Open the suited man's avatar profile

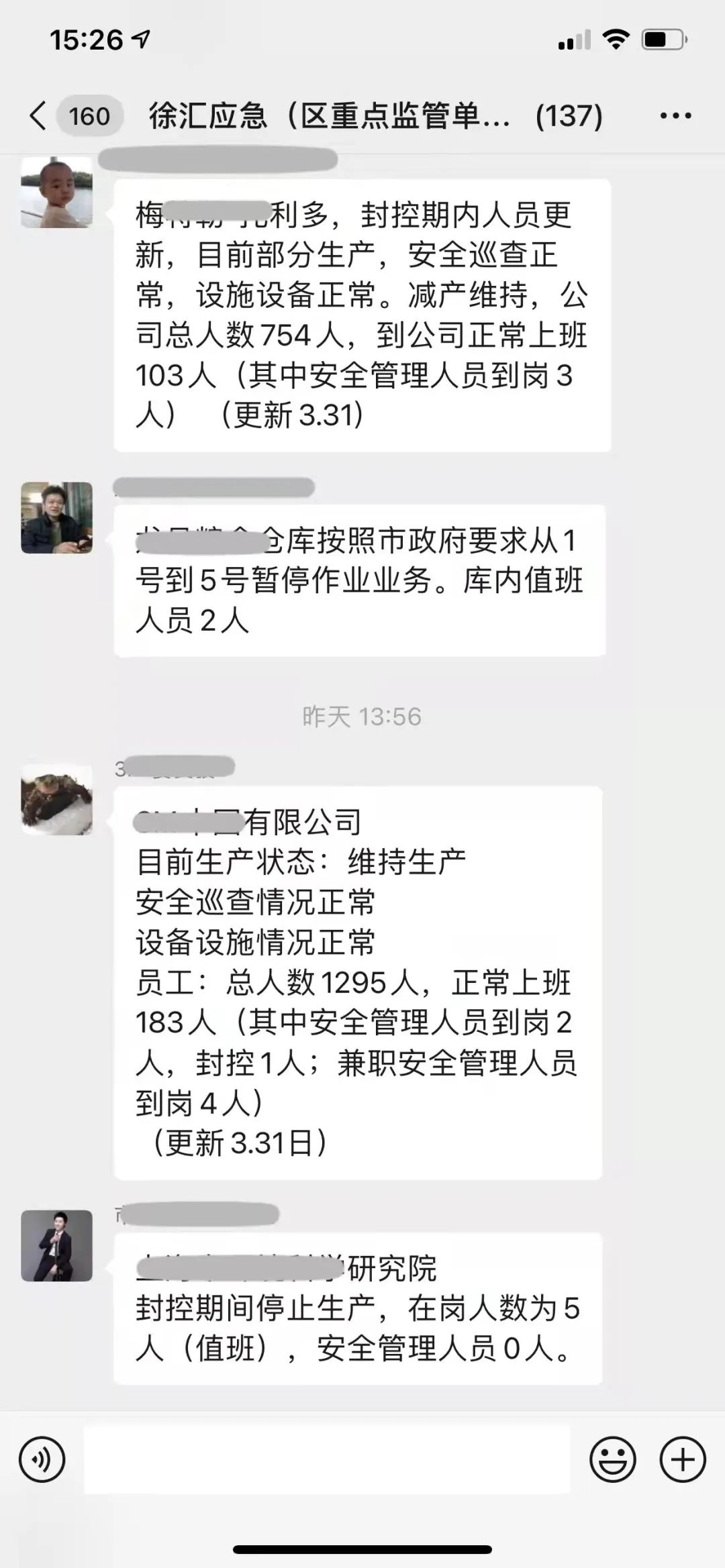[56, 1245]
